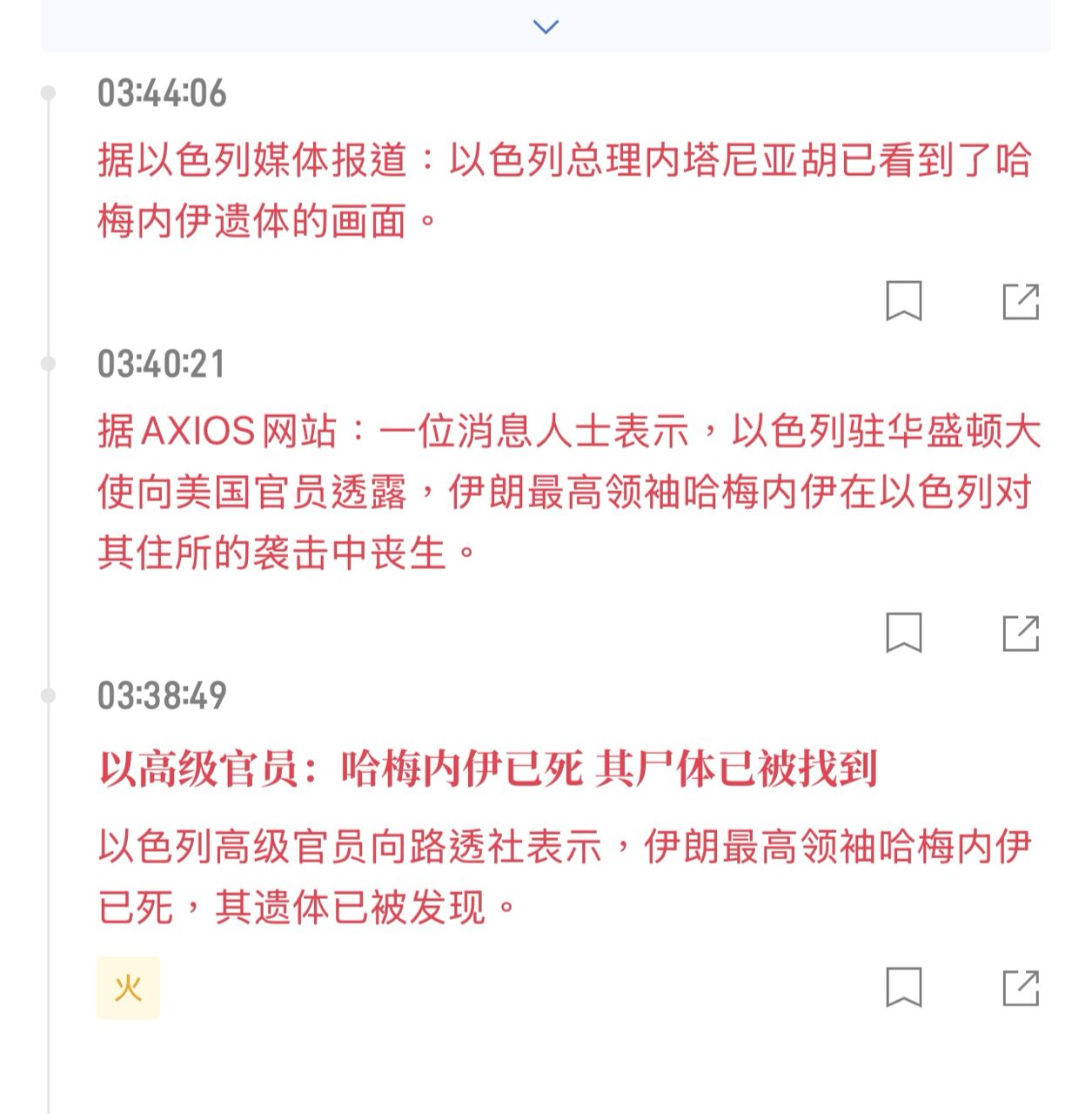1092x1114 pixels.
Task: Open the 以高级官员 headline article
Action: [x=487, y=769]
